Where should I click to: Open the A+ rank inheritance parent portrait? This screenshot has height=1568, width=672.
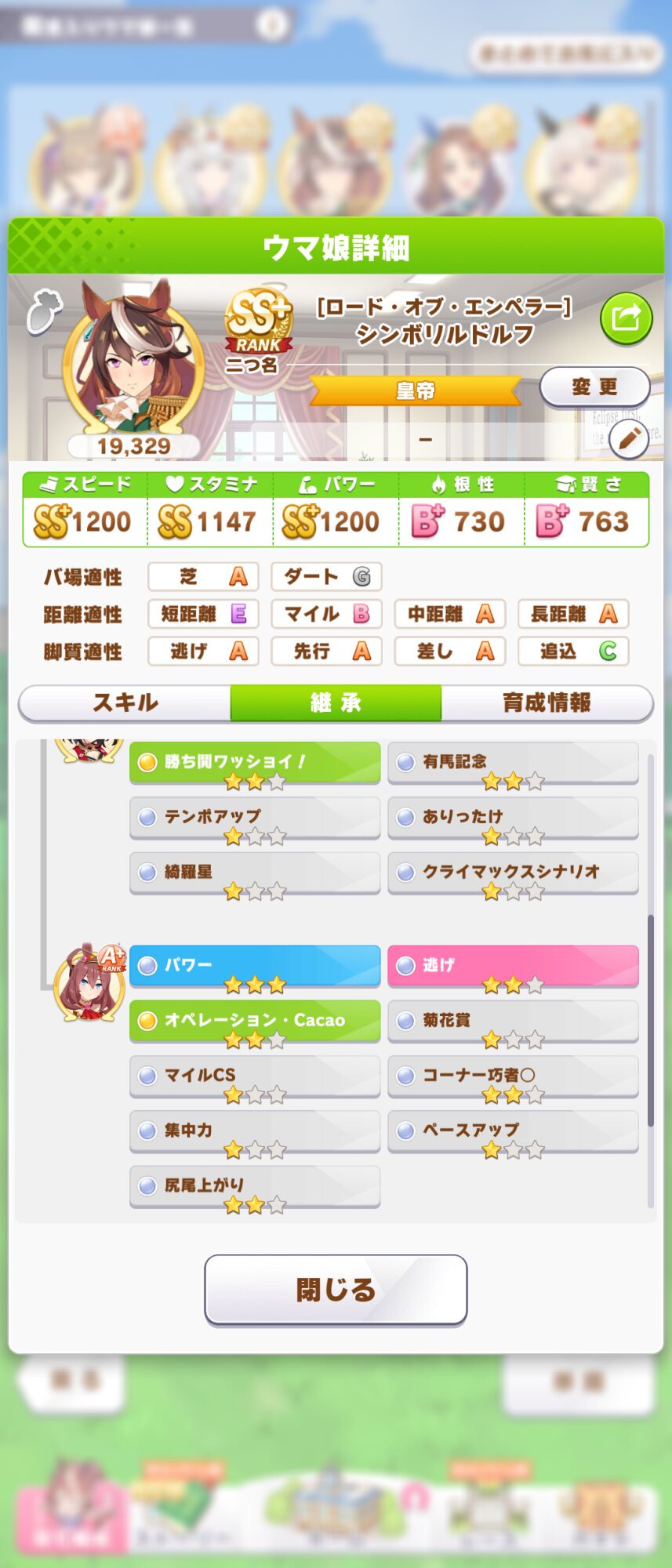click(x=89, y=985)
